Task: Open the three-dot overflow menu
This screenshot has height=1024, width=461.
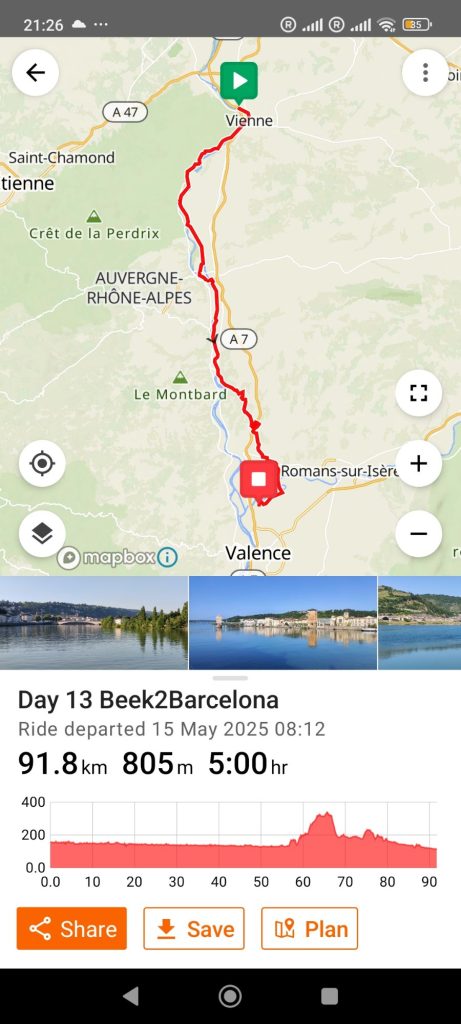Action: [425, 72]
